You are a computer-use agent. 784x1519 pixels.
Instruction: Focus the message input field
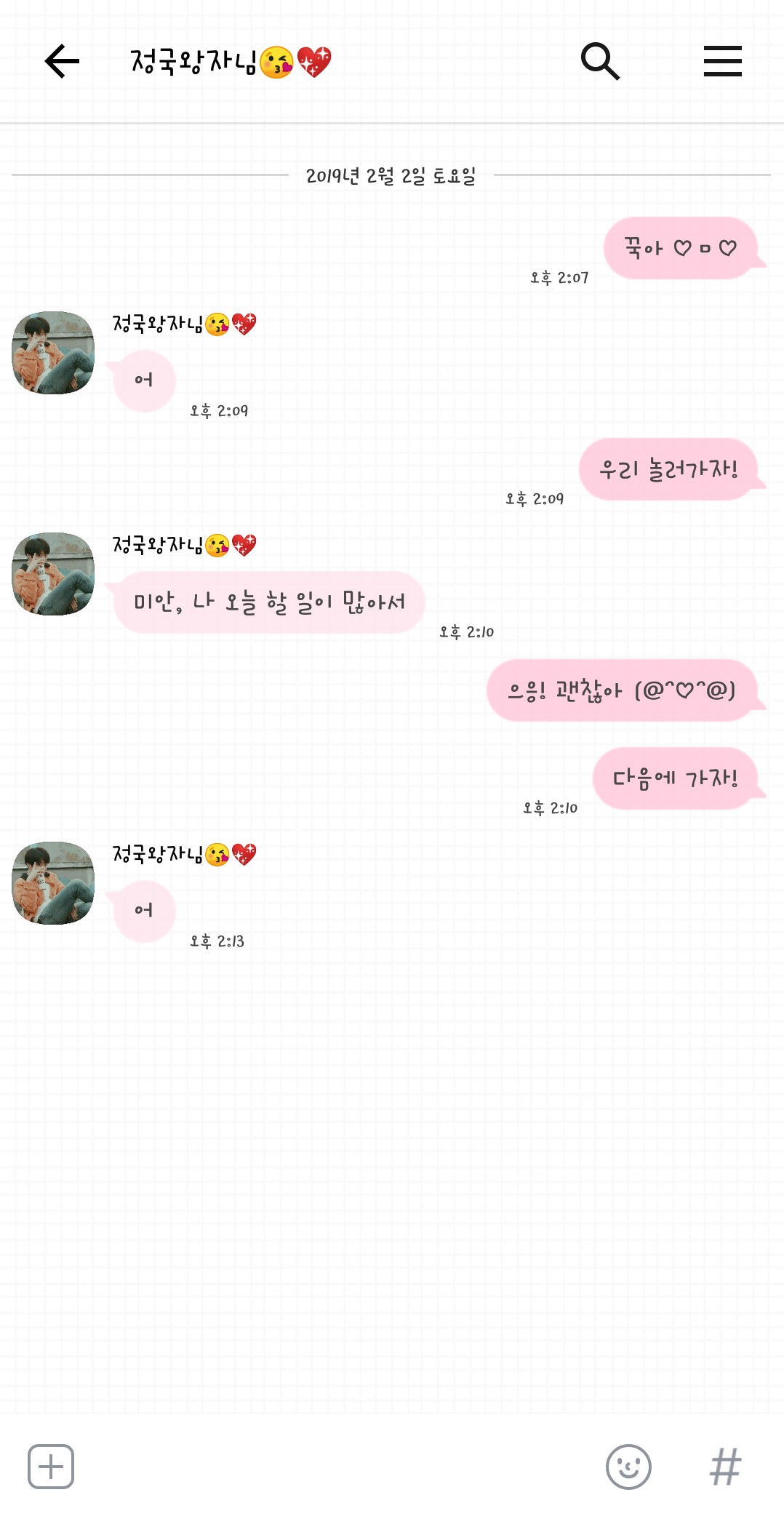tap(335, 1467)
